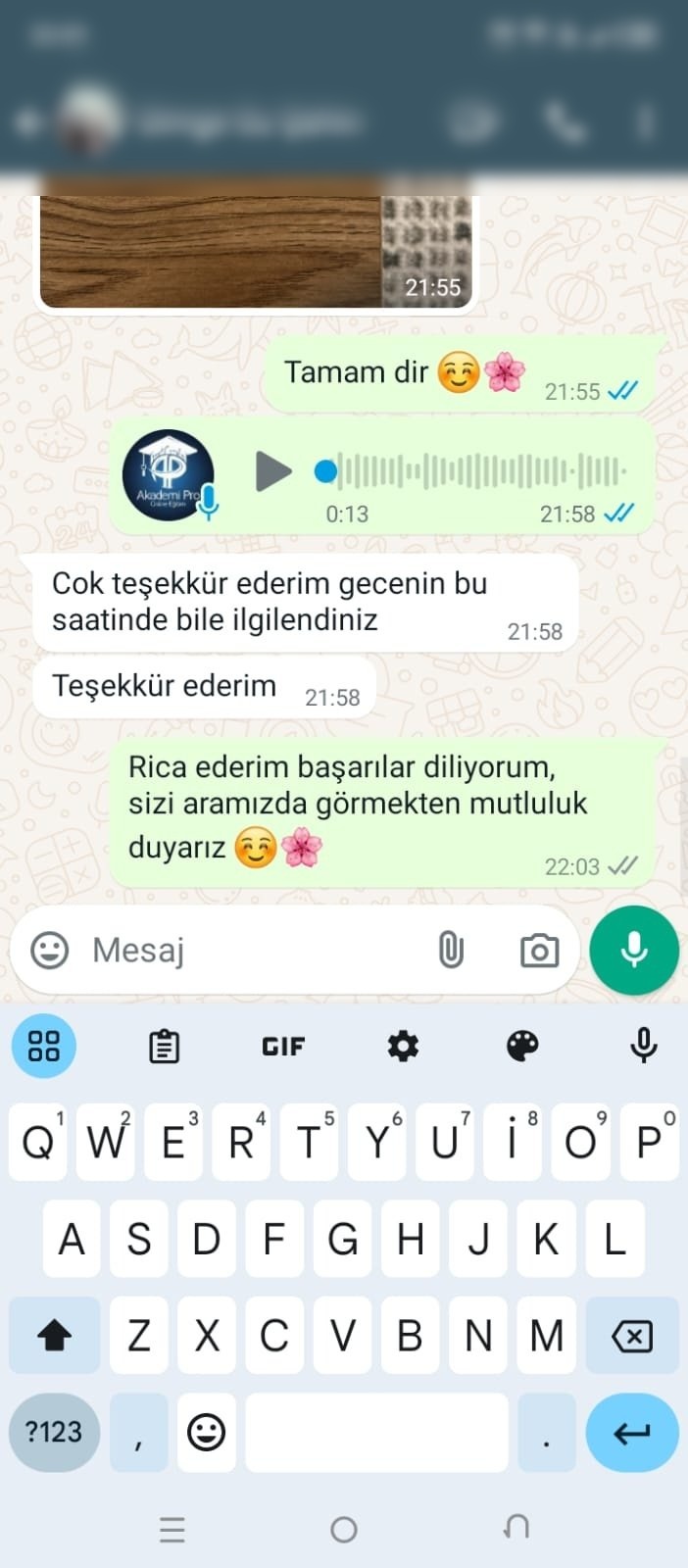
Task: Open the chat overflow menu
Action: (x=646, y=122)
